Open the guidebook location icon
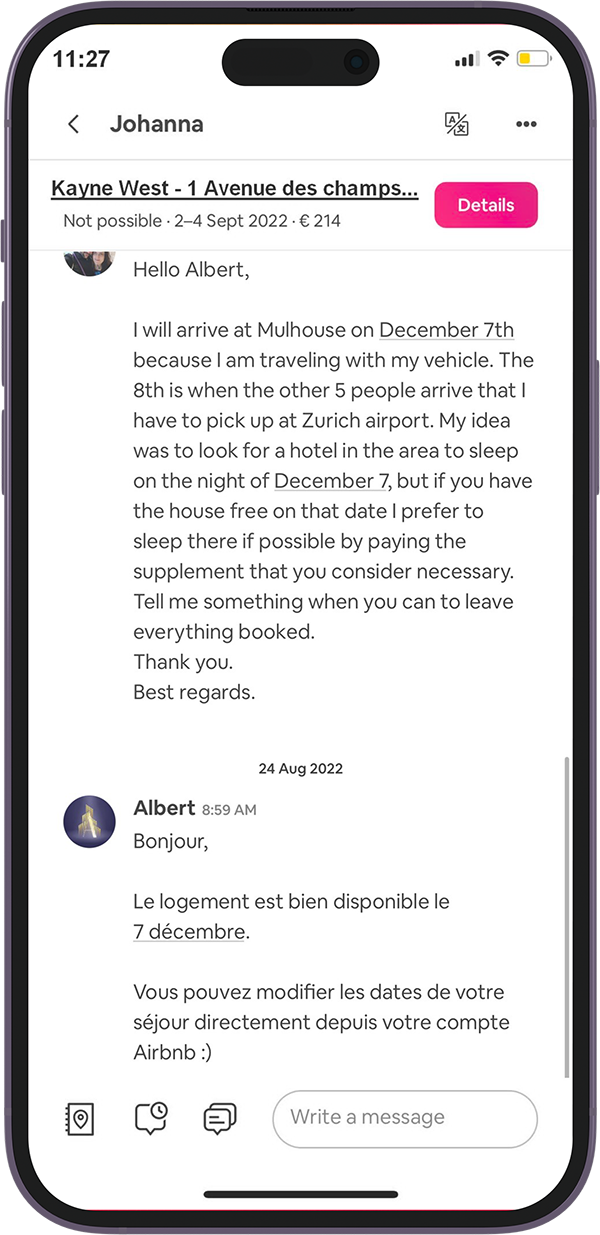 point(79,1118)
